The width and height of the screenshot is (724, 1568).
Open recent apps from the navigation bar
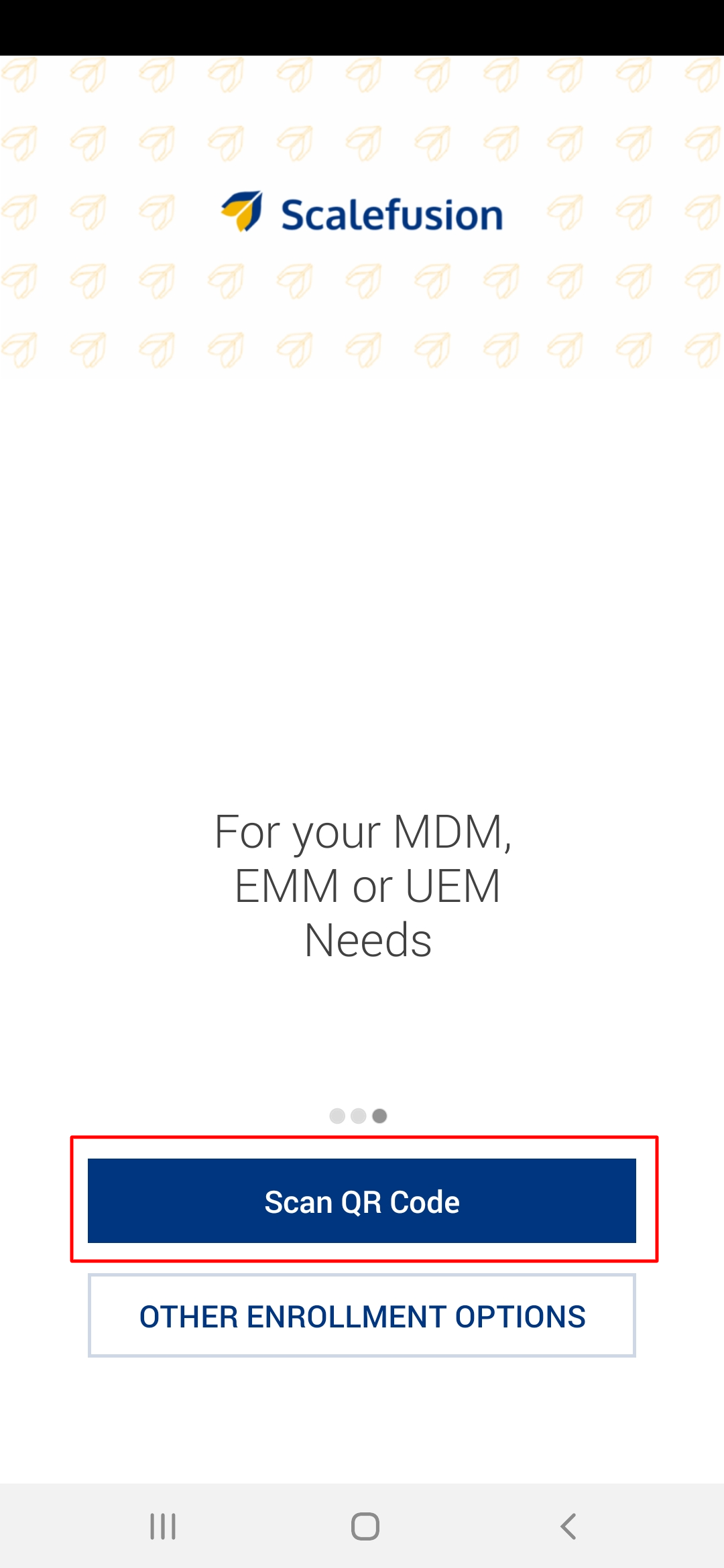[x=163, y=1526]
